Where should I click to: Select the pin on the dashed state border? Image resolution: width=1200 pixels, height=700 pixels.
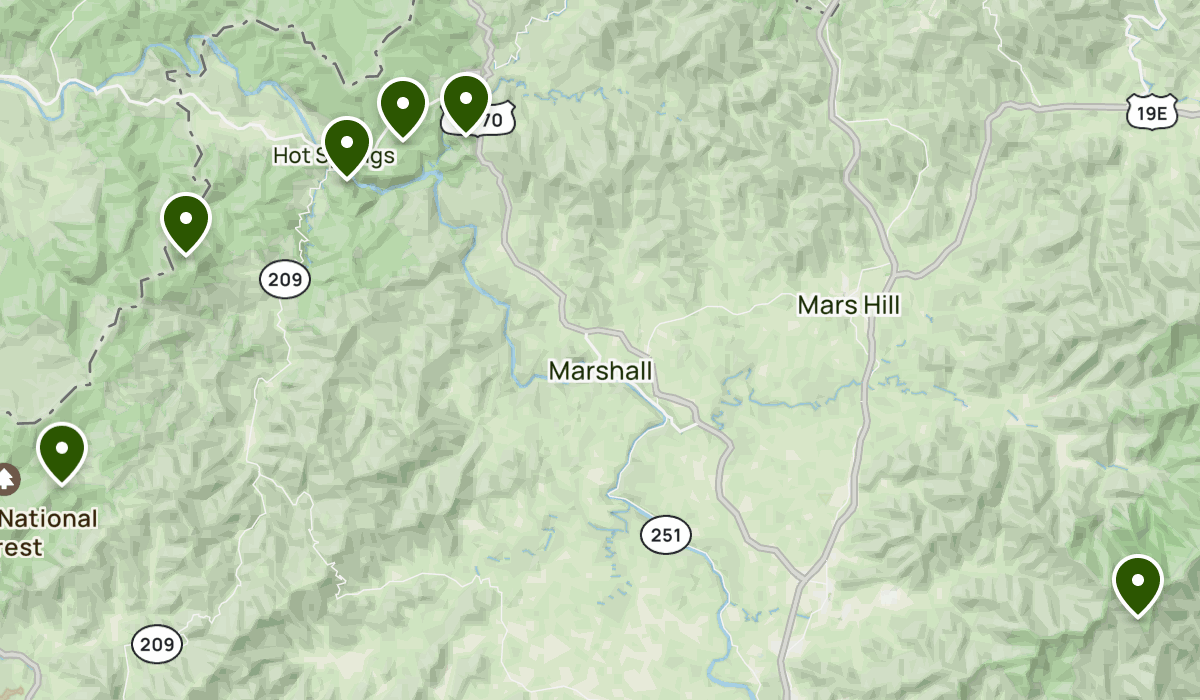186,221
